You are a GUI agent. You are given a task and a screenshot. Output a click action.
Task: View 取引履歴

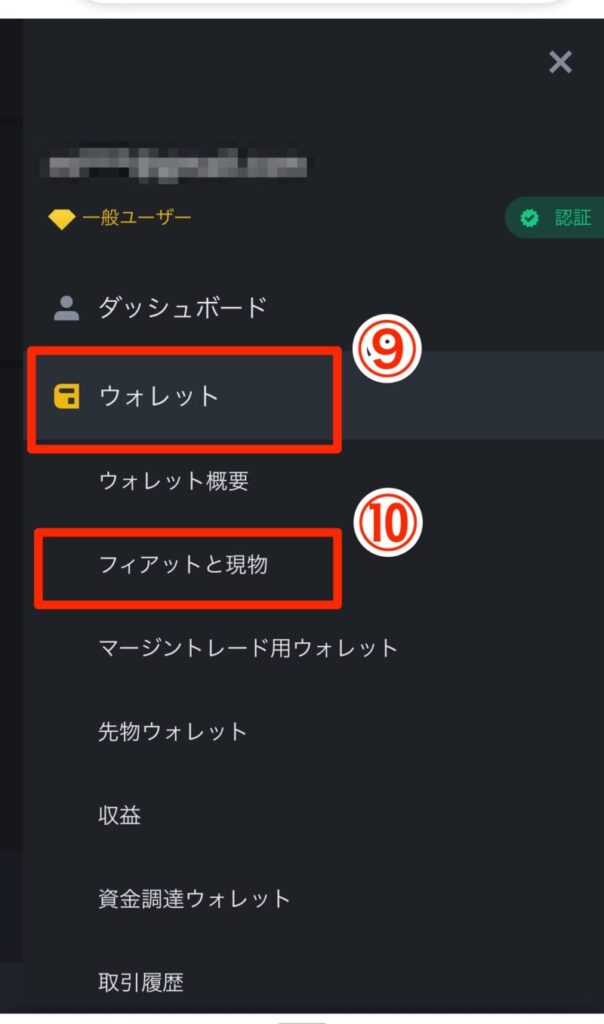tap(141, 982)
